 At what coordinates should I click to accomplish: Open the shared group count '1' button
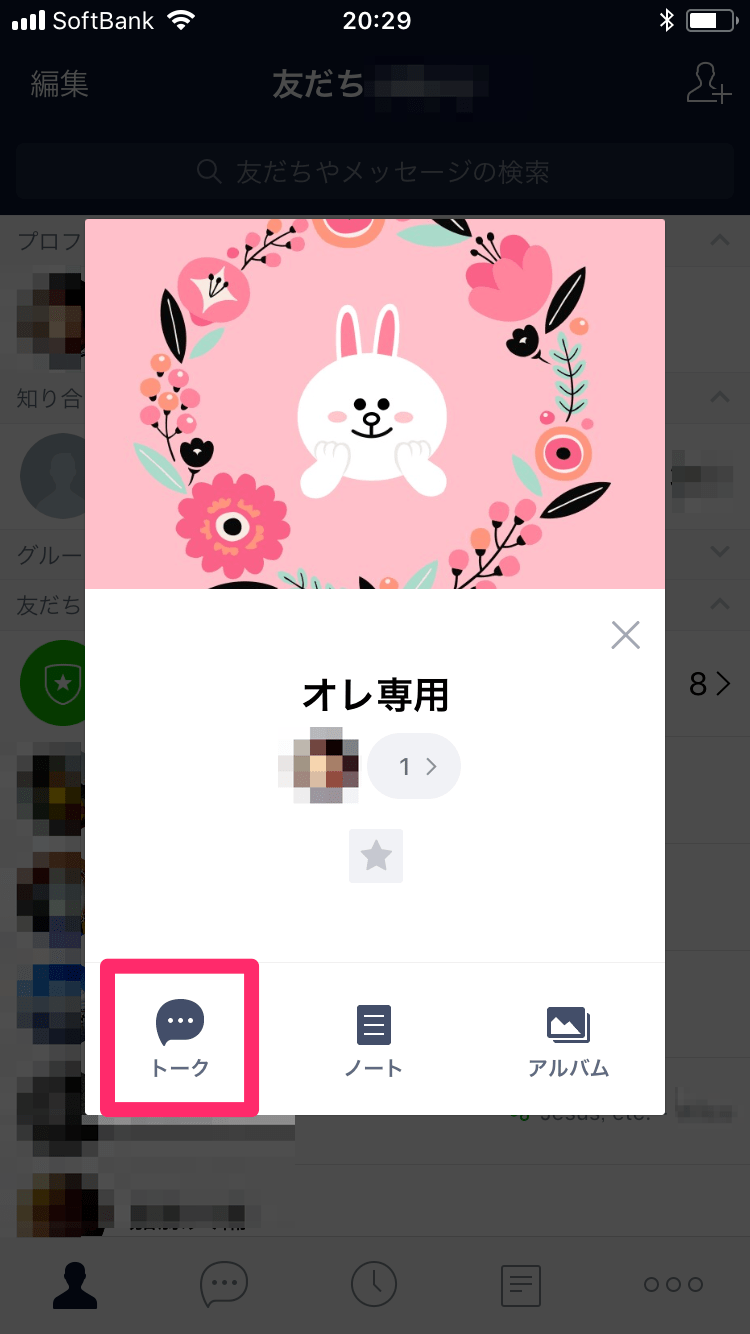coord(413,766)
